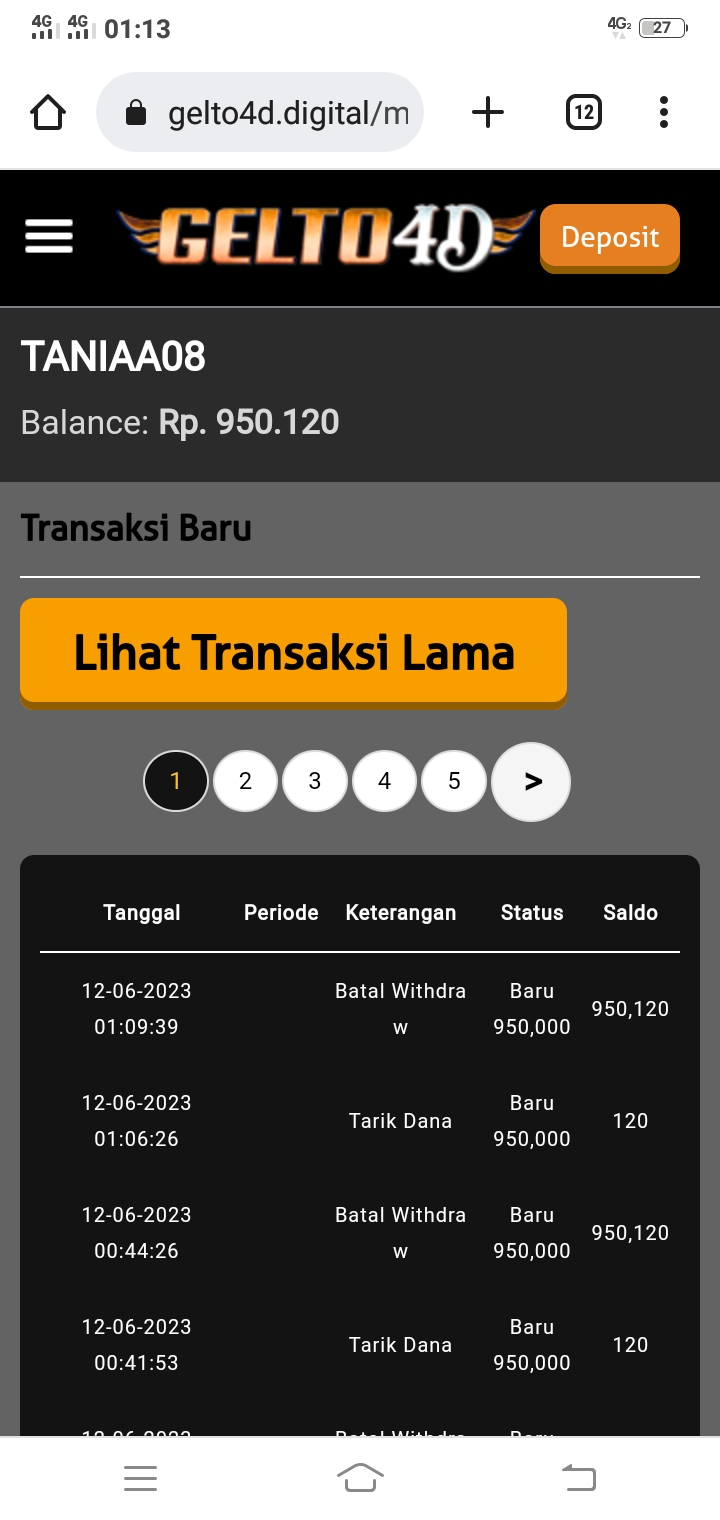Open transaction page 4
The image size is (720, 1520).
[x=384, y=781]
